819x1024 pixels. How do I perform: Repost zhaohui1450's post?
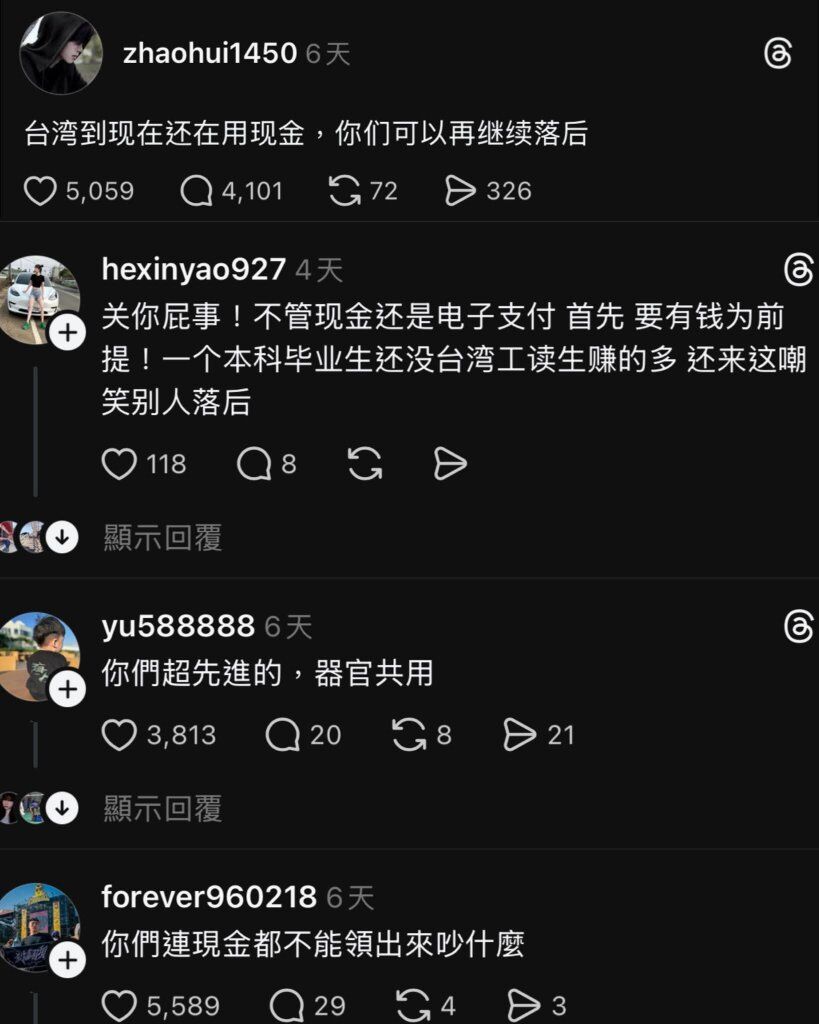(x=345, y=191)
